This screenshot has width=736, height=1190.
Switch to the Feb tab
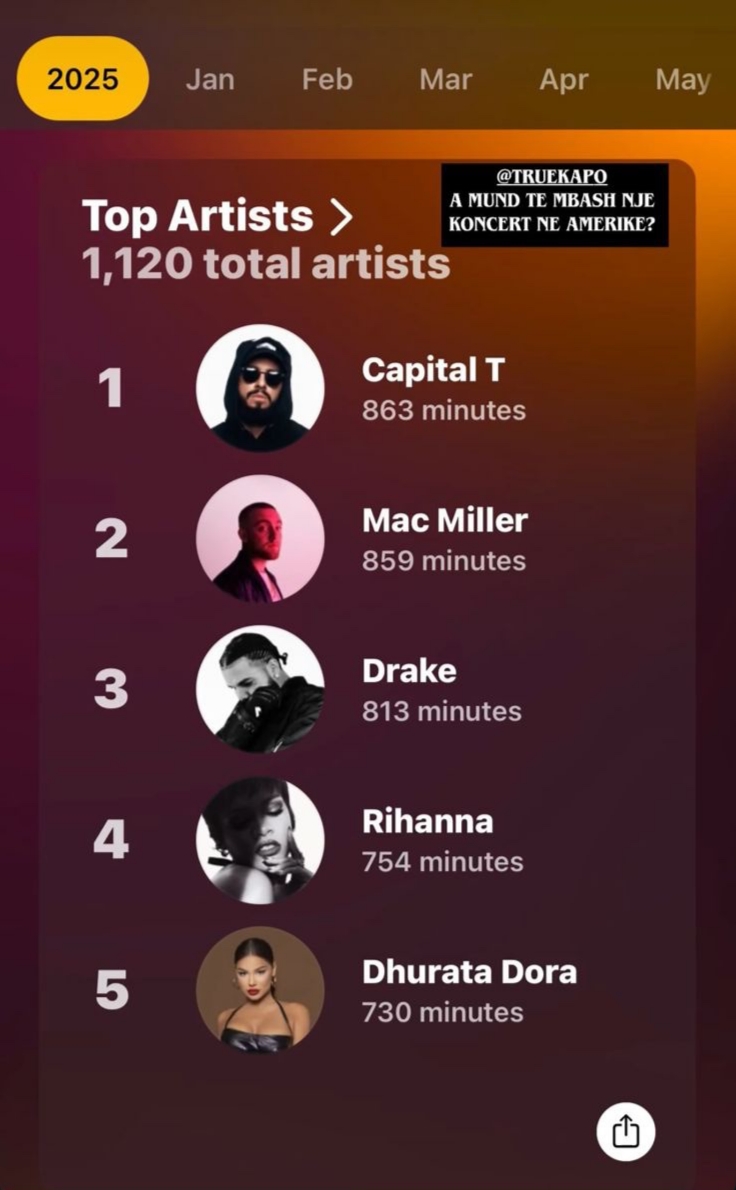tap(327, 79)
